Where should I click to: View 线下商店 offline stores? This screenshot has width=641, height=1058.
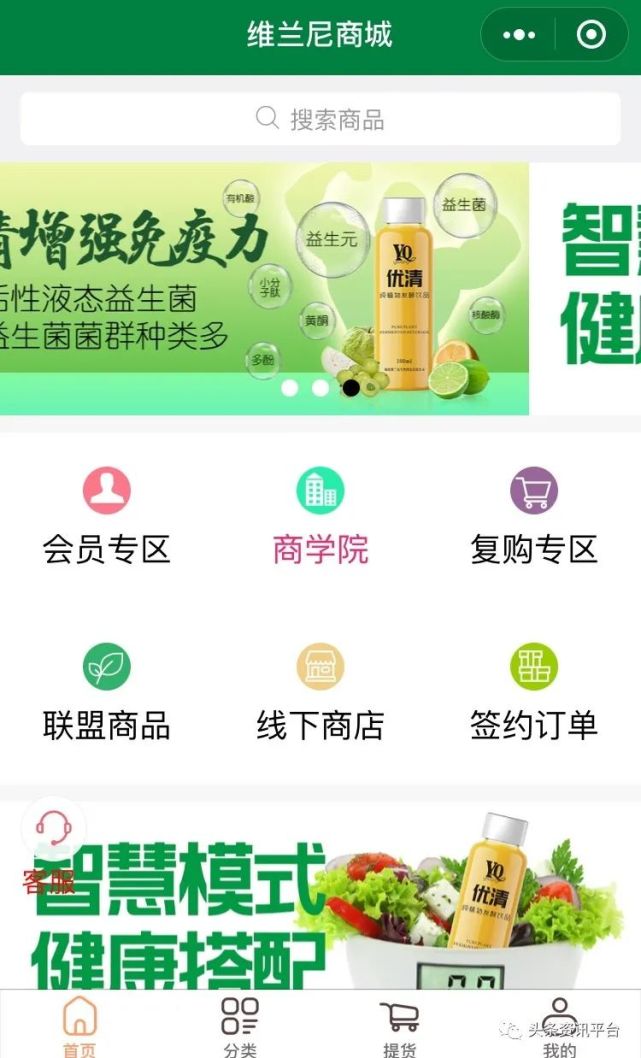(x=320, y=692)
